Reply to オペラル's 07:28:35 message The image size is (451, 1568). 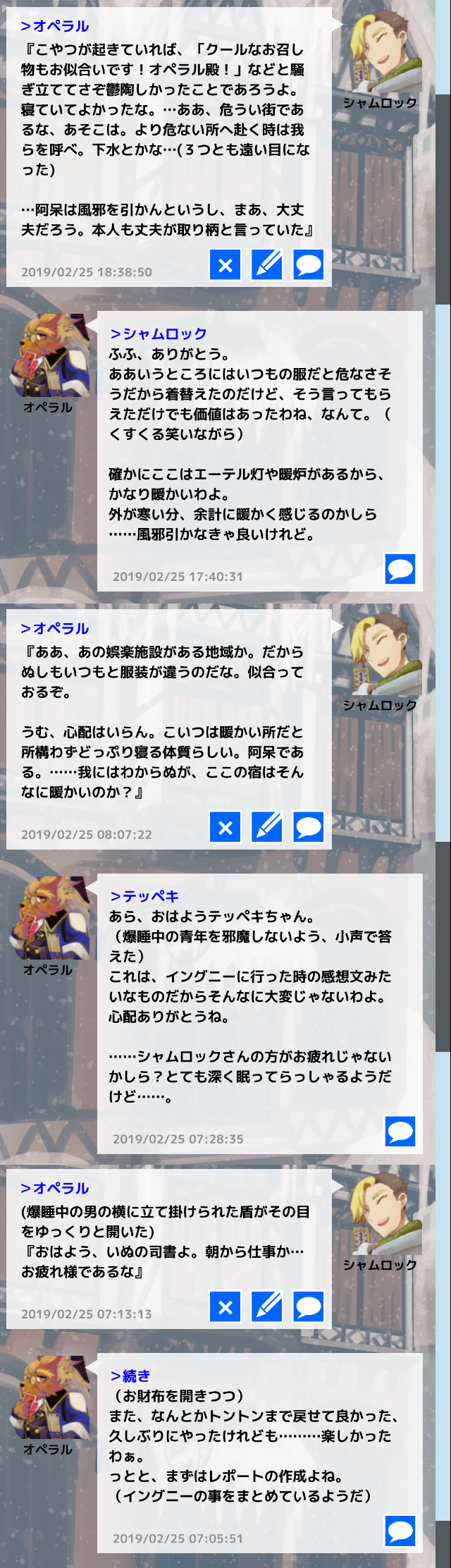400,1131
